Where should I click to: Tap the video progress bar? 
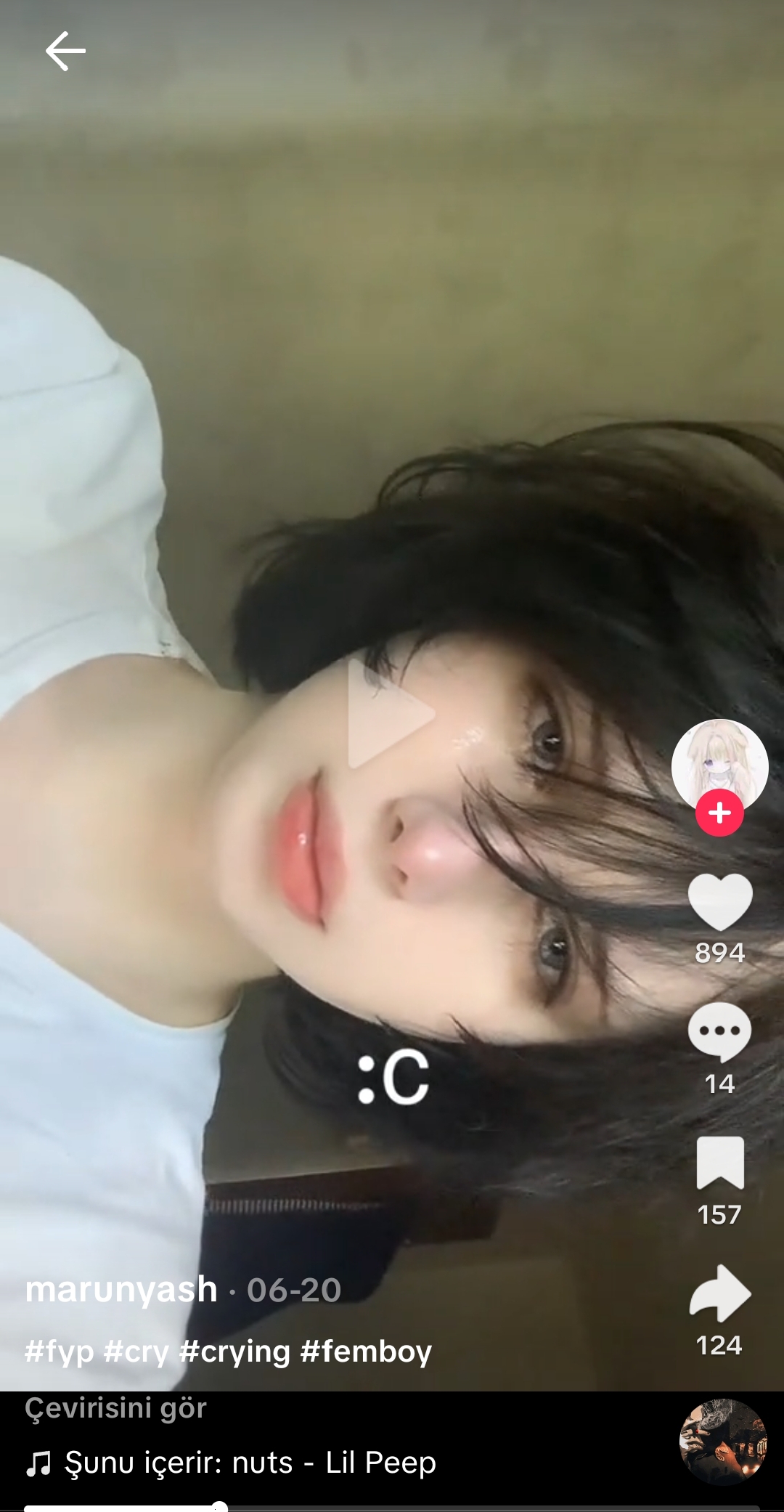pos(392,1508)
